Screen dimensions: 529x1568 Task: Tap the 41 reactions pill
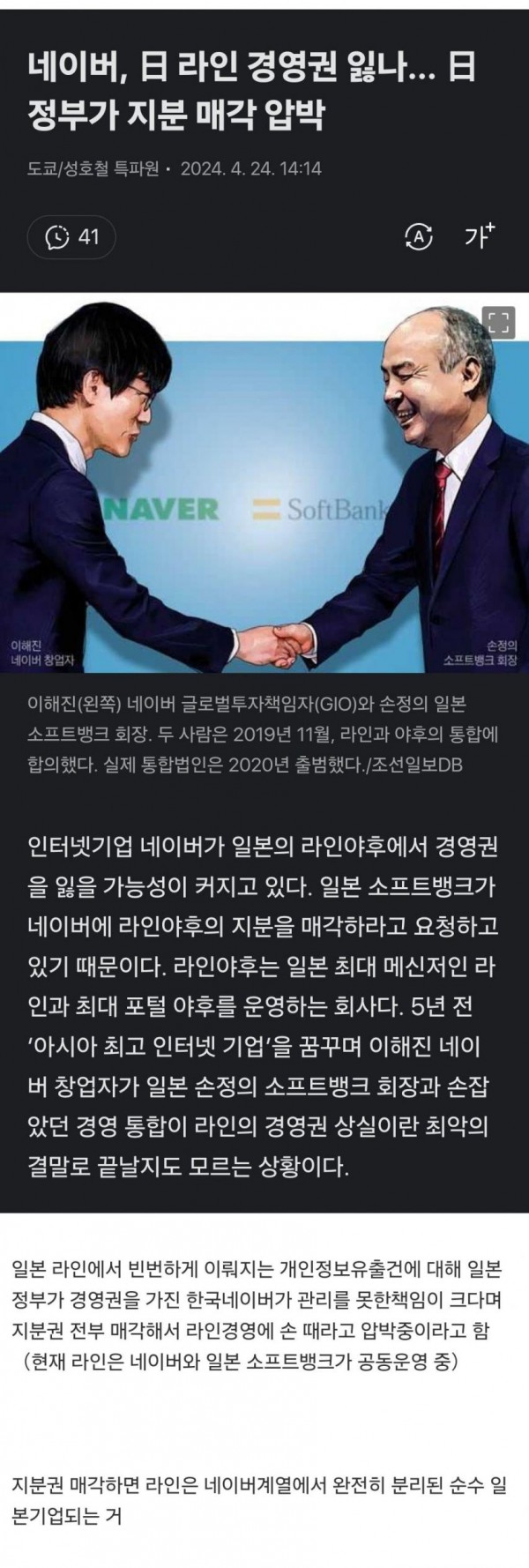(71, 237)
